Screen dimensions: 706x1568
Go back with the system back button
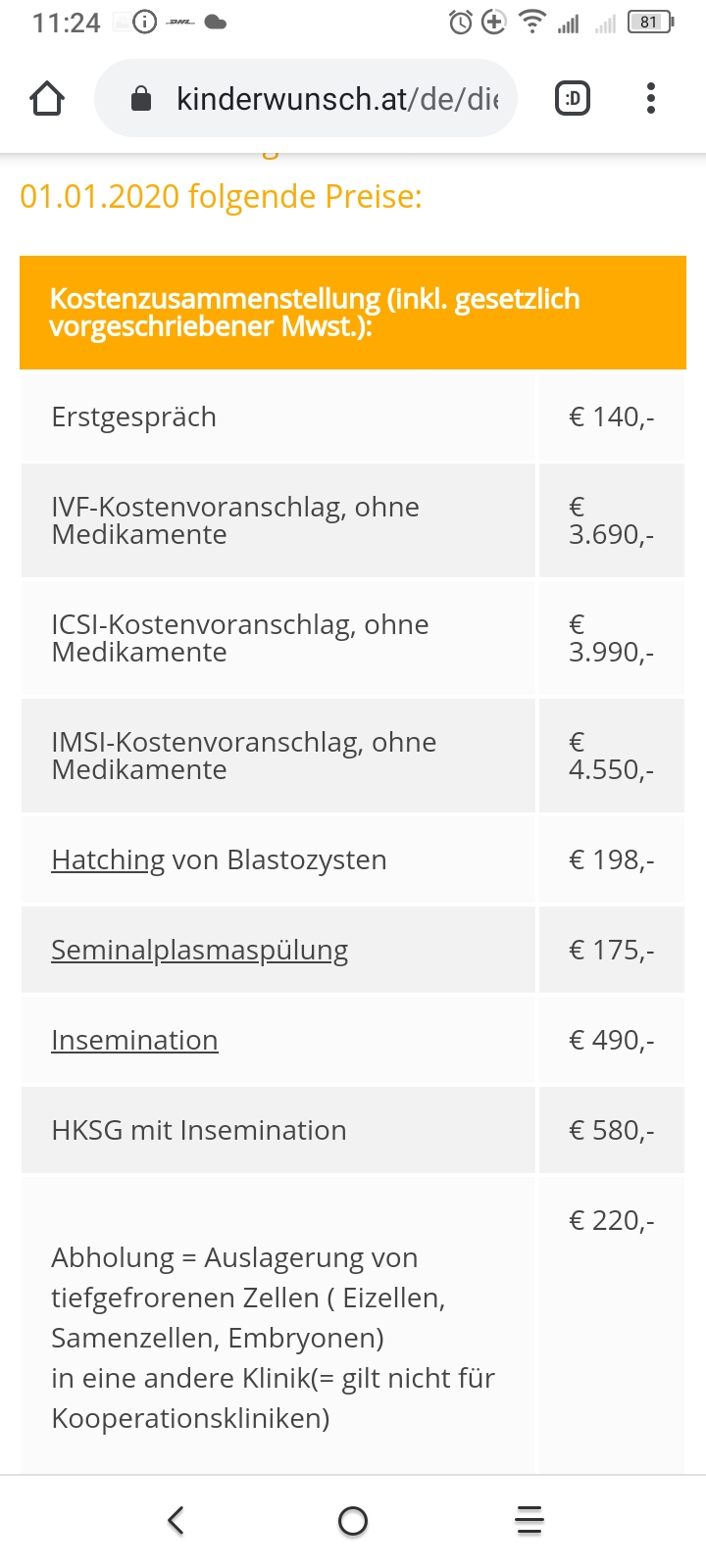coord(176,1520)
